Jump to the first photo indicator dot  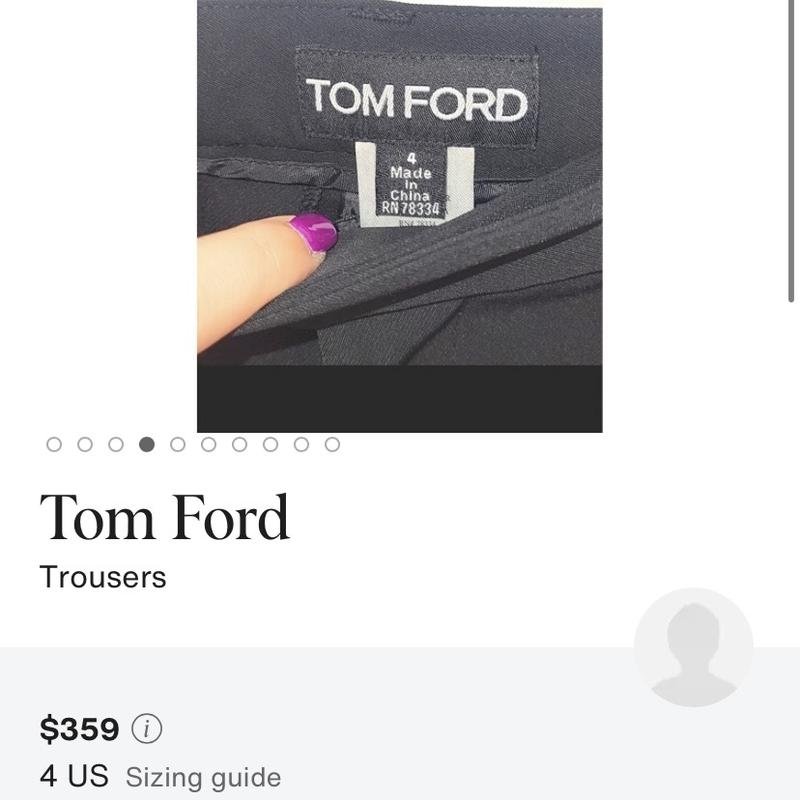[54, 444]
